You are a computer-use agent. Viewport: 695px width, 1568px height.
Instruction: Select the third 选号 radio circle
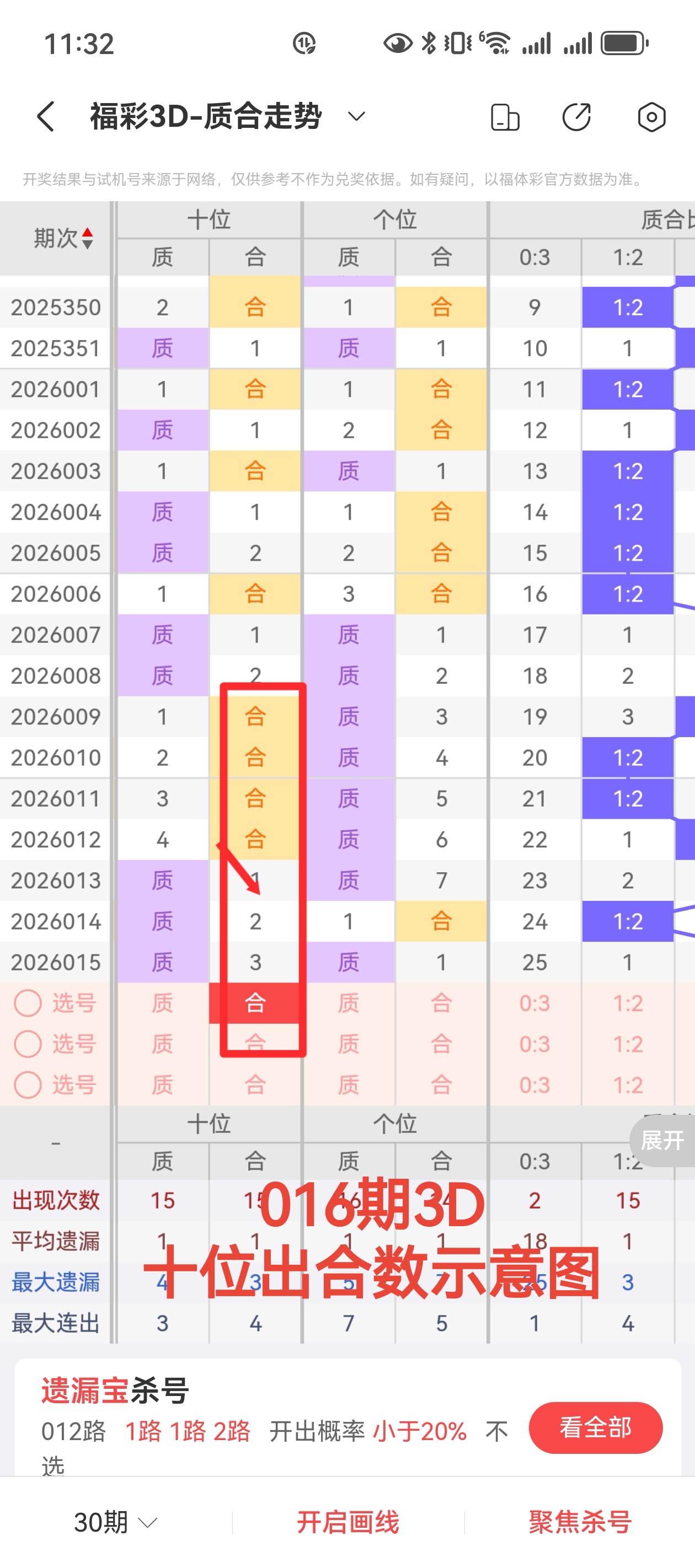[29, 1084]
